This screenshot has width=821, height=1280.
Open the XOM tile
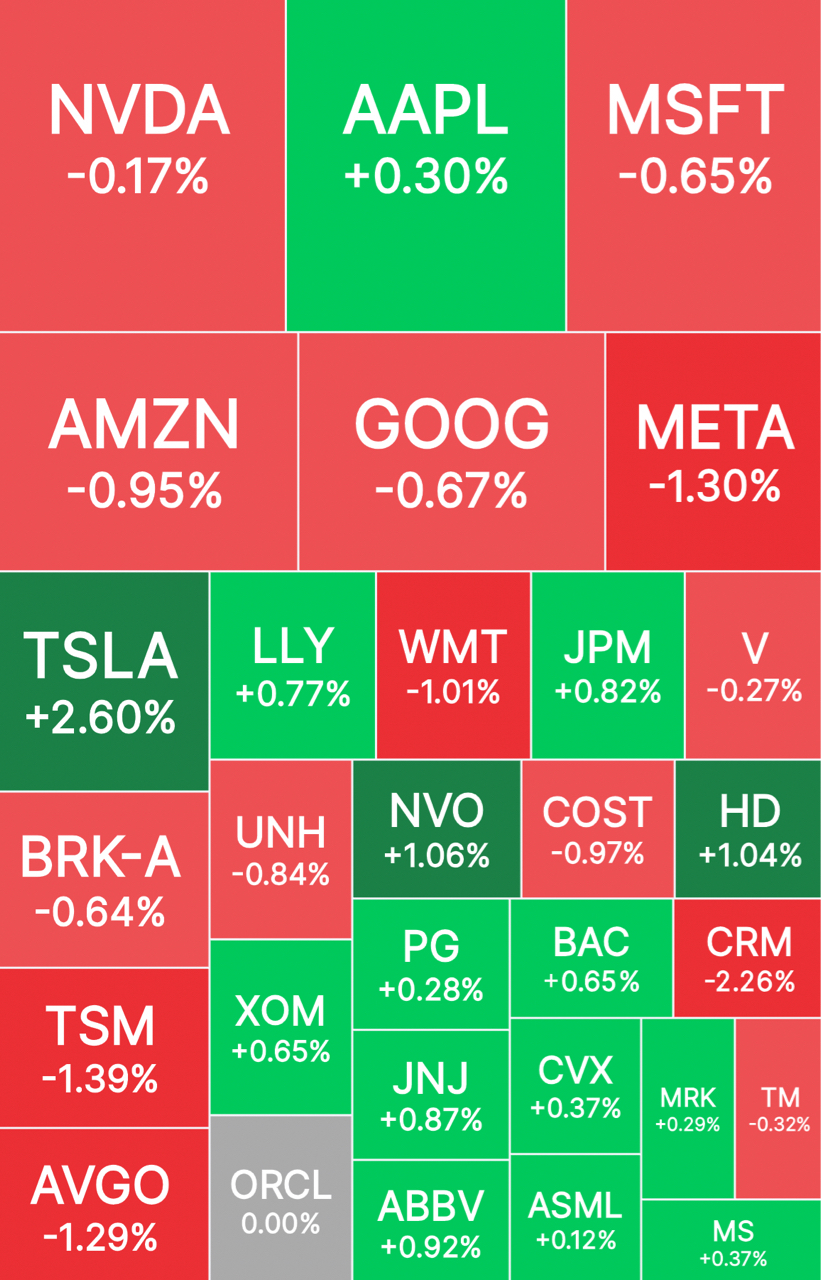281,1027
